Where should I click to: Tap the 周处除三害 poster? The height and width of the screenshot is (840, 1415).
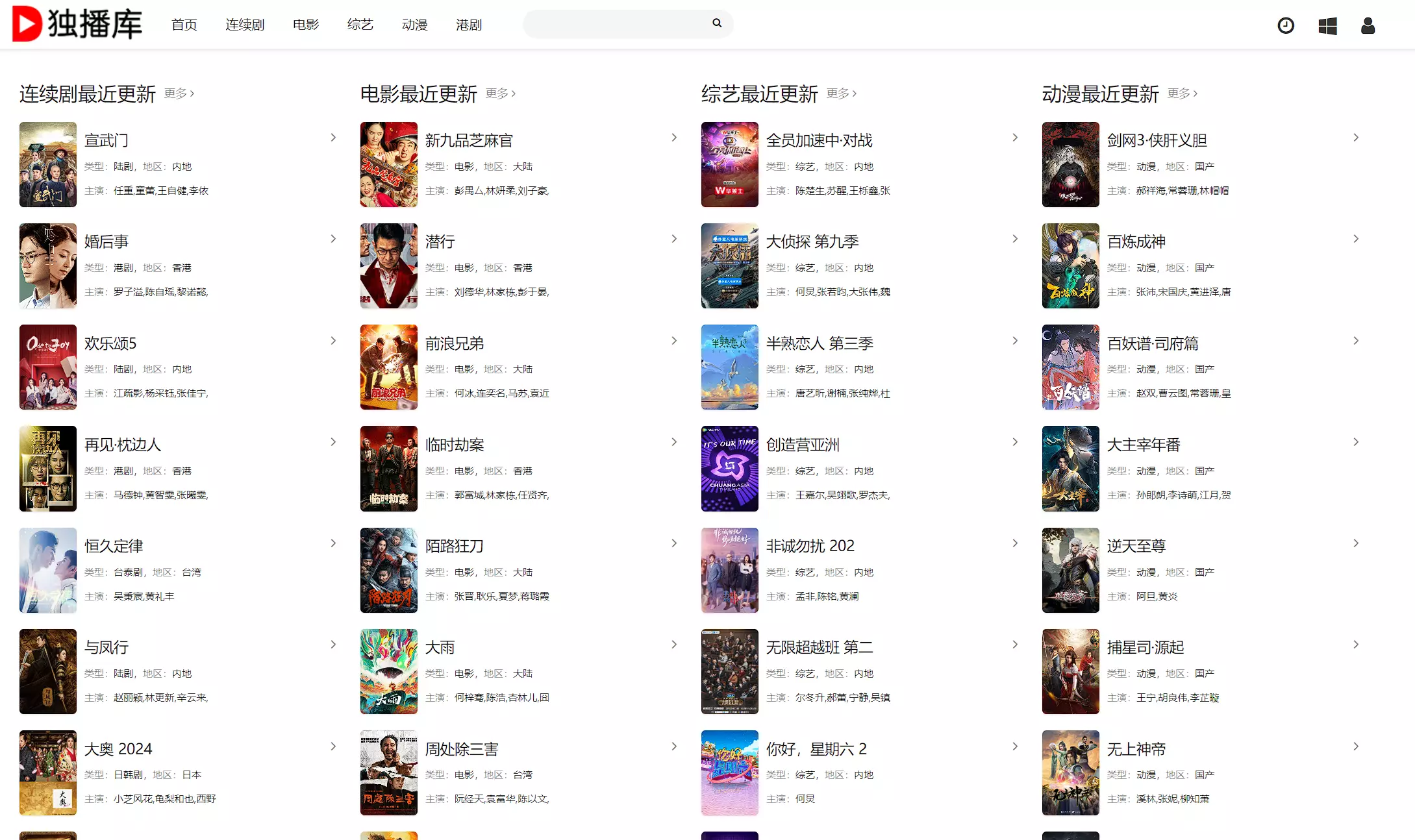pos(389,772)
